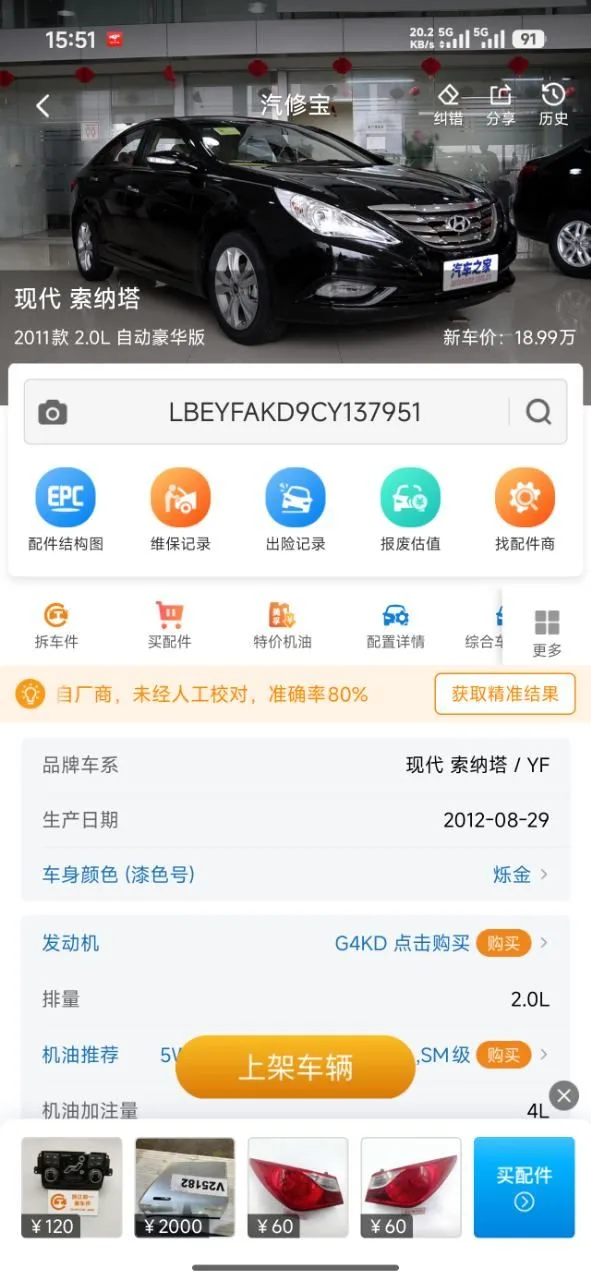
Task: Open 配置详情 configuration details
Action: coord(396,626)
